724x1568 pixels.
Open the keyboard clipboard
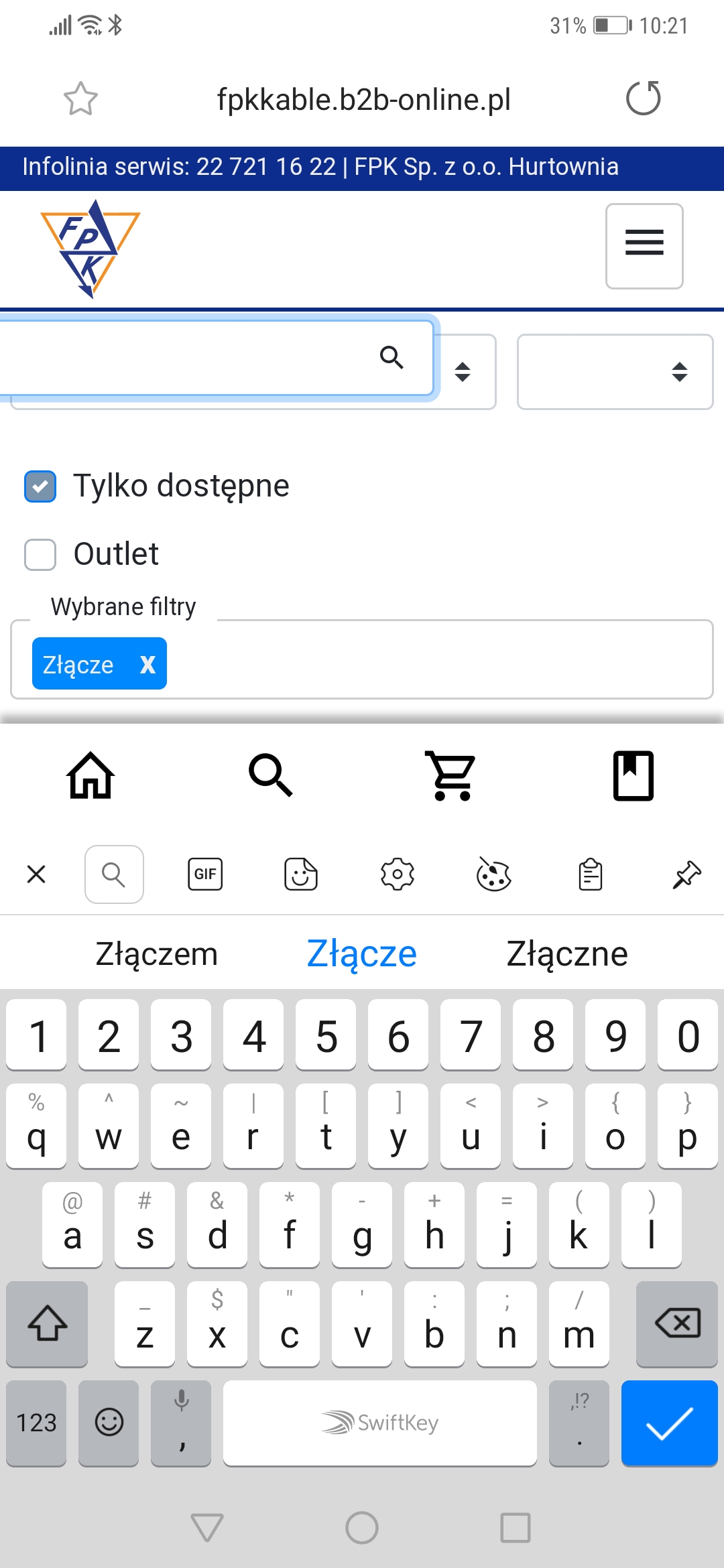coord(591,874)
